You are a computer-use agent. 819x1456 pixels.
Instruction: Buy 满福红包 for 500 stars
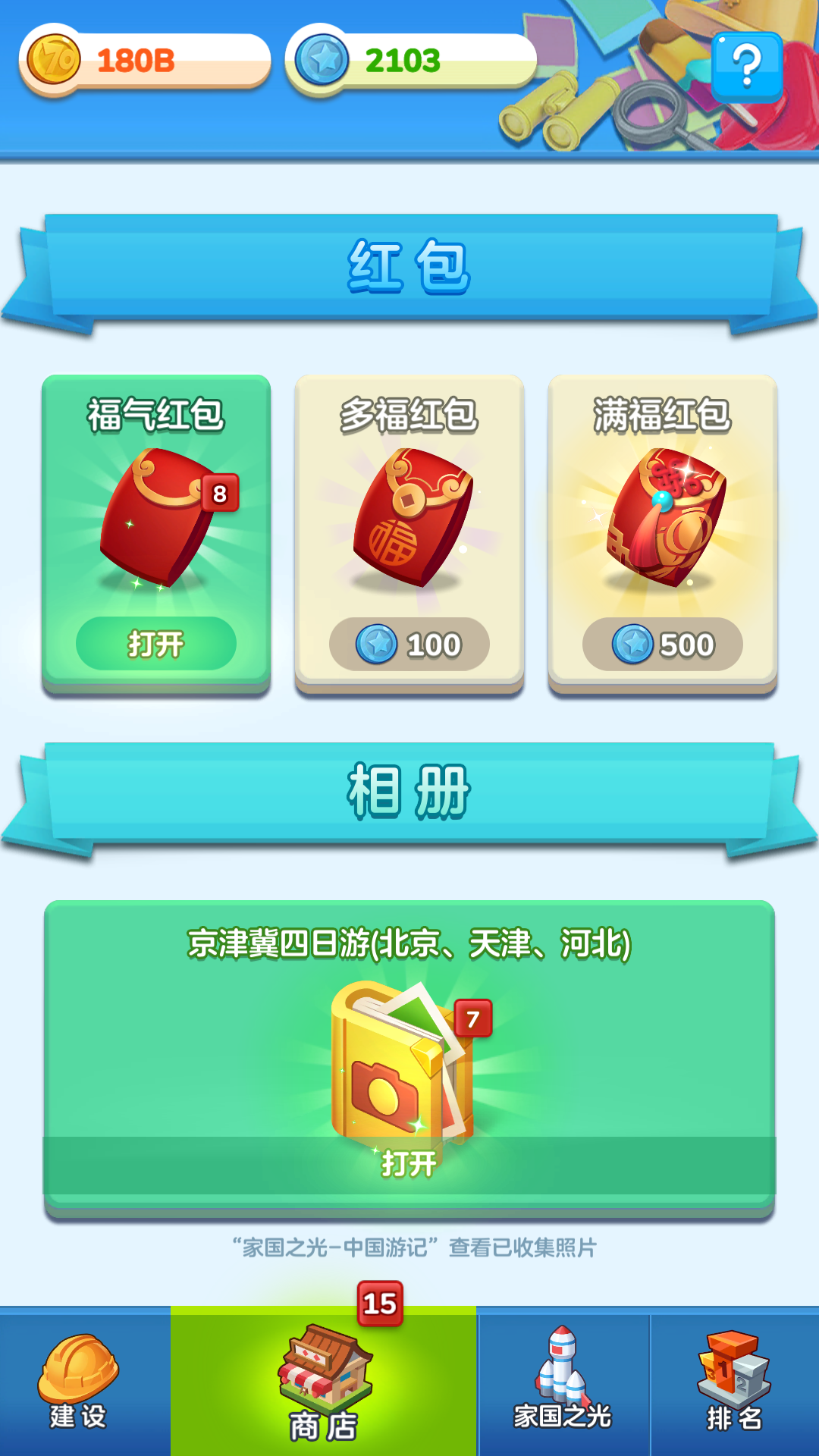pos(662,645)
